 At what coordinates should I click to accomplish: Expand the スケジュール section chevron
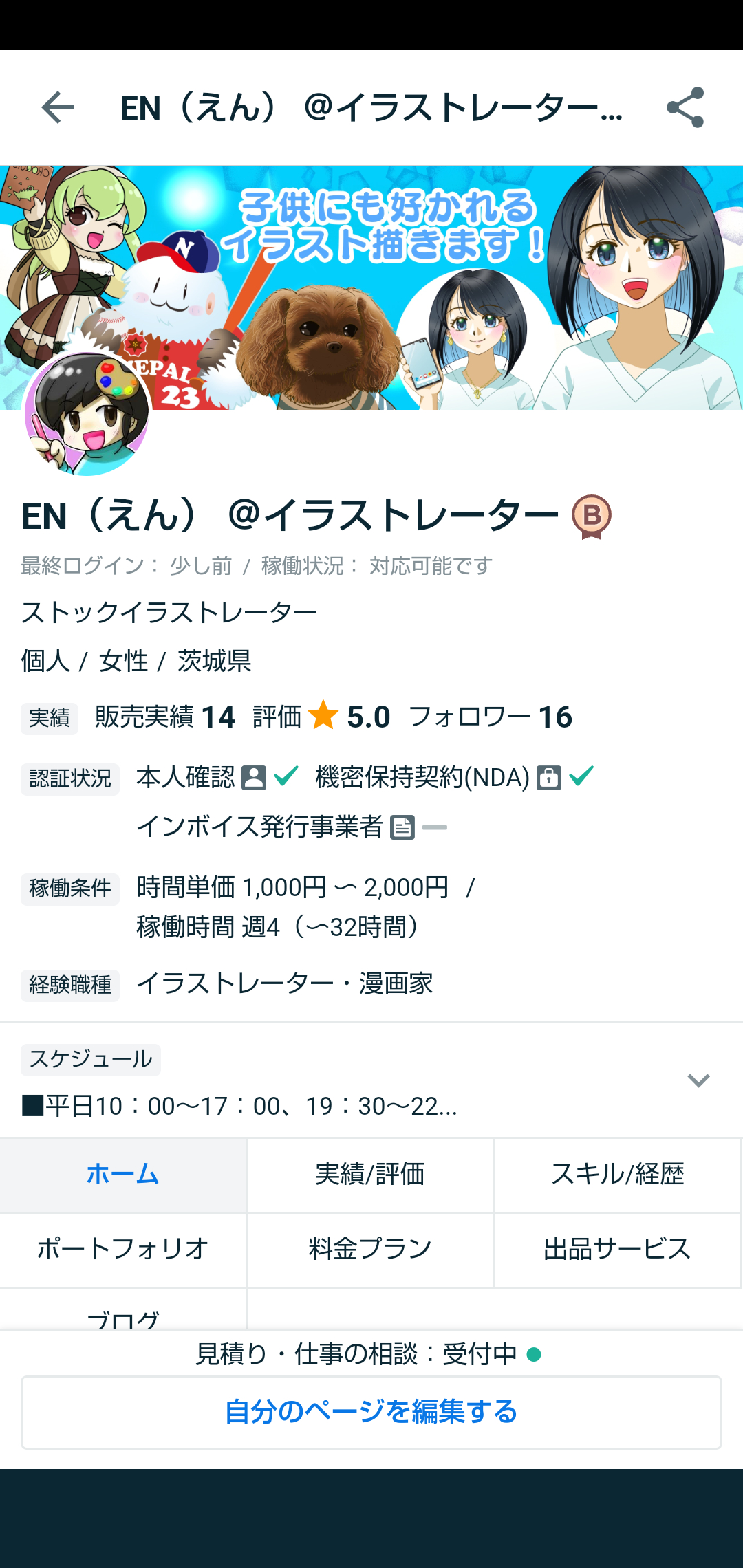(x=699, y=1080)
